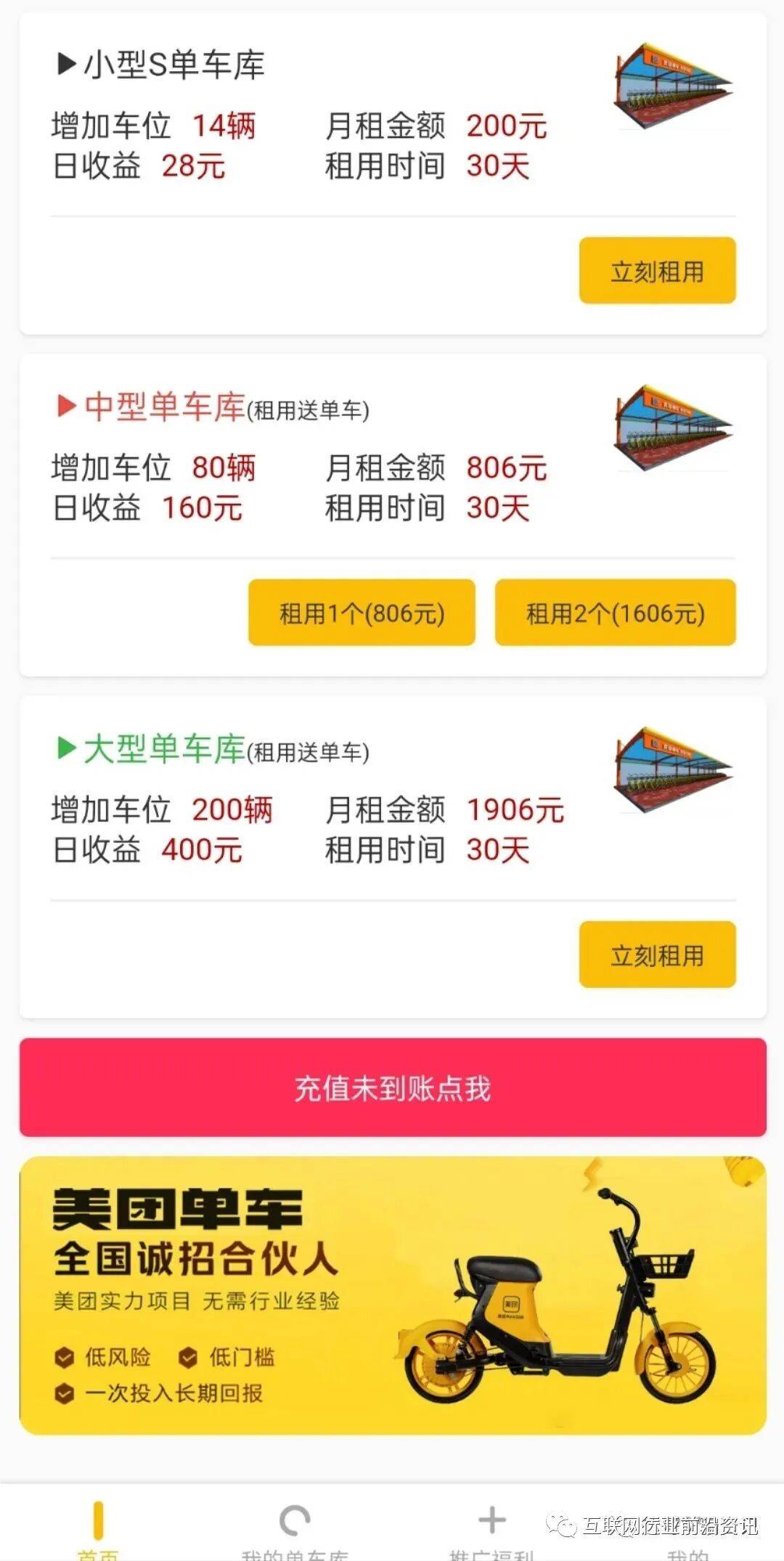Open the 美团单车 全国诚招合伙人 banner
The width and height of the screenshot is (784, 1561).
click(393, 1295)
